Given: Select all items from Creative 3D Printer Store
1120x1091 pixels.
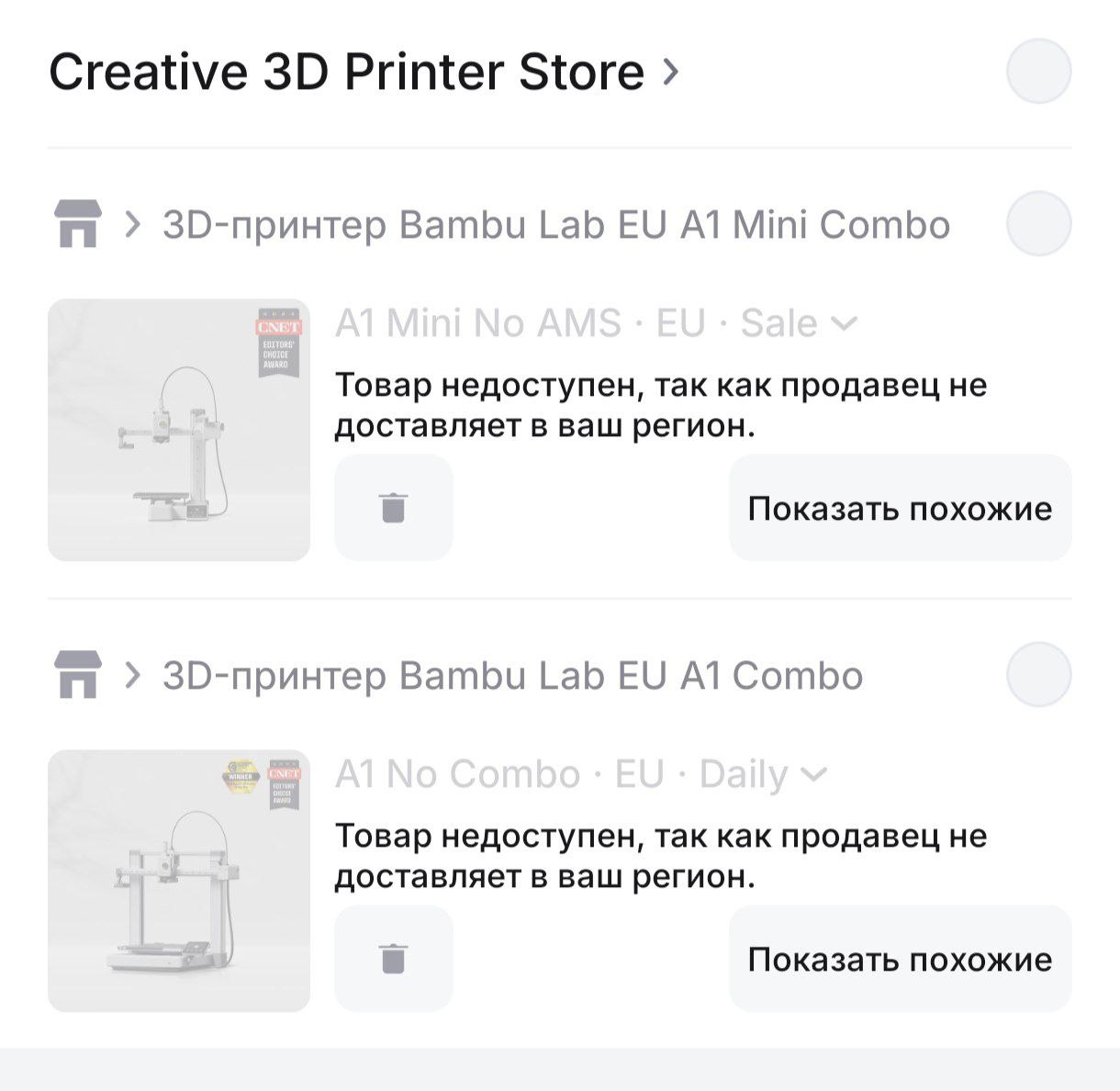Looking at the screenshot, I should click(1038, 71).
